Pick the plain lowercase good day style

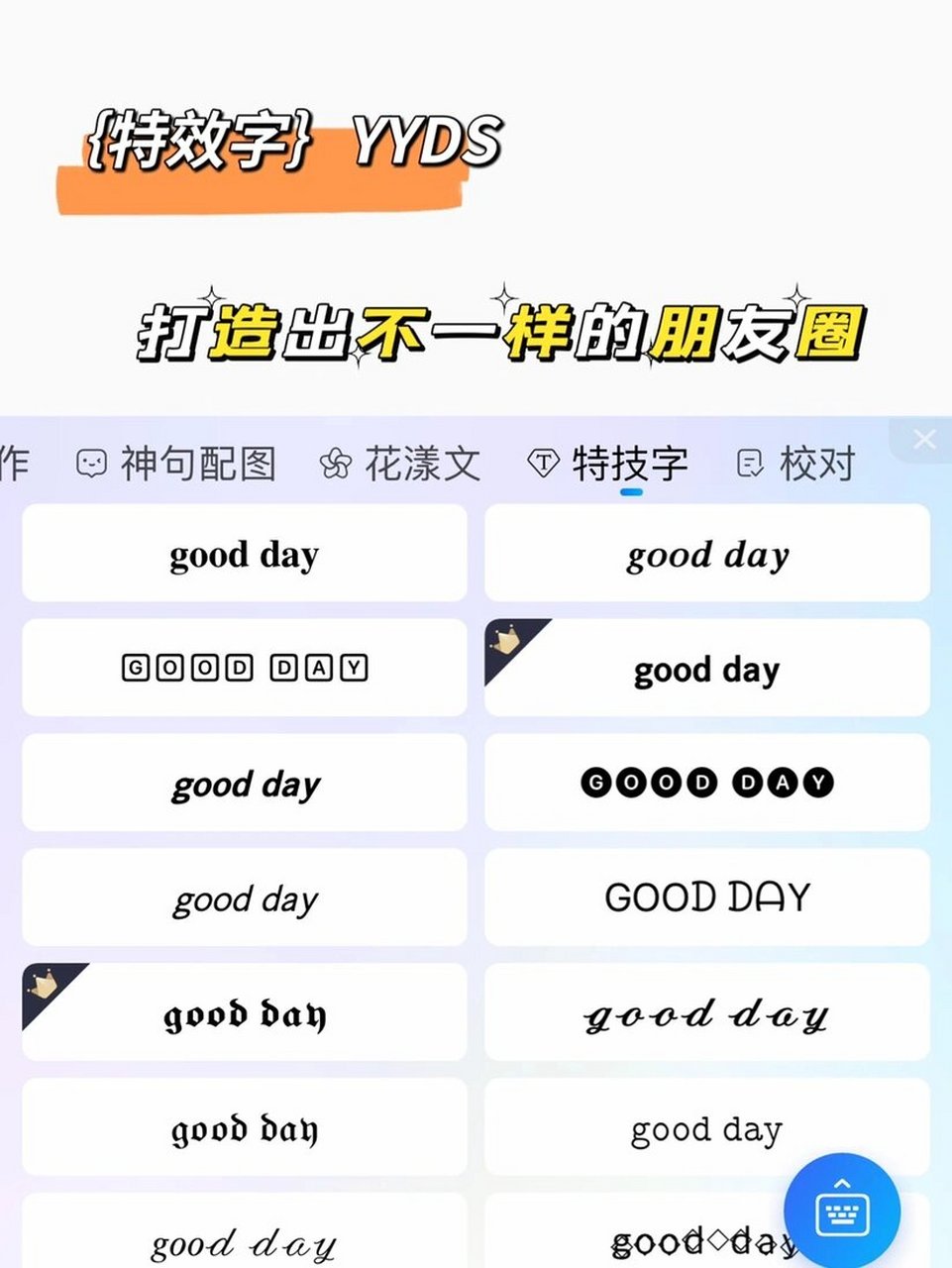point(706,1128)
